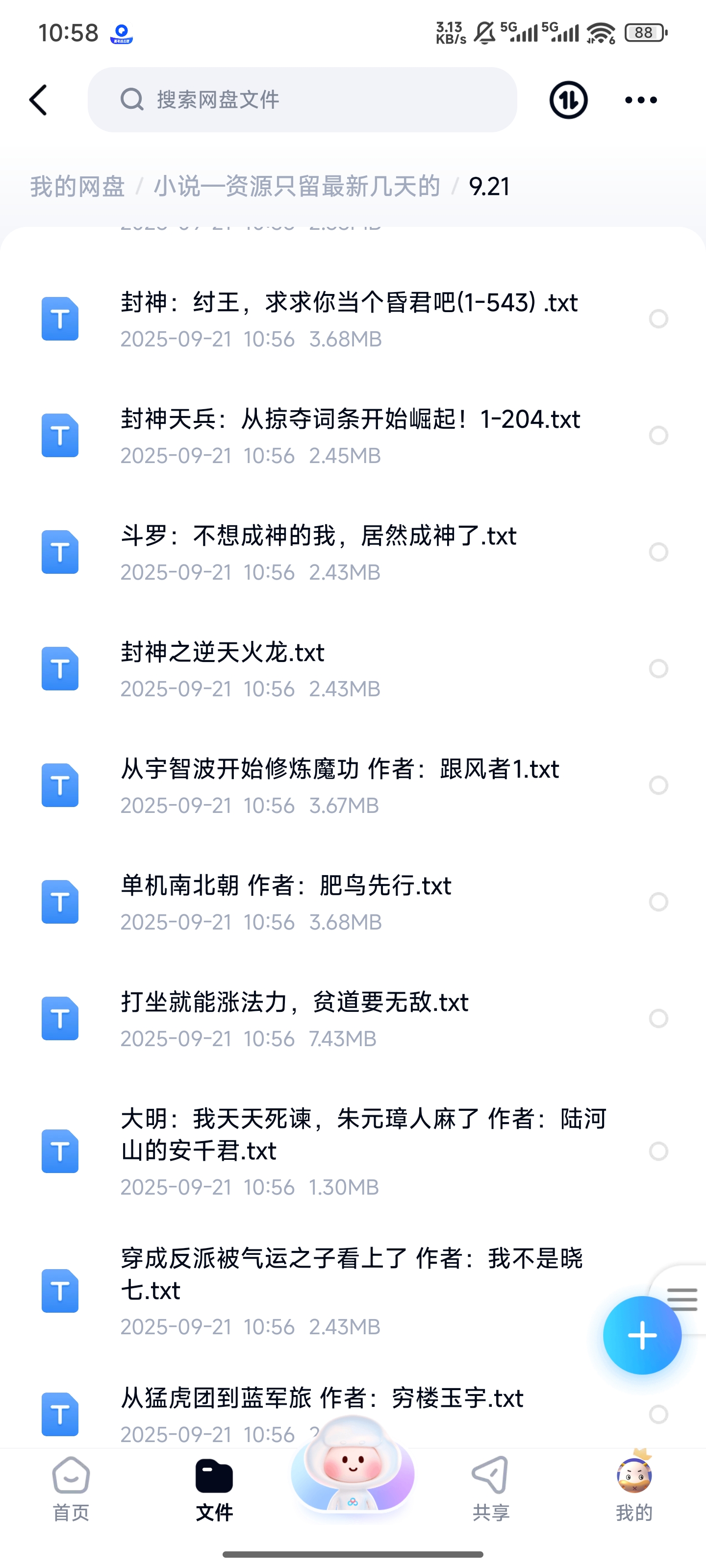Go to 我的网盘 in the breadcrumb

(77, 186)
